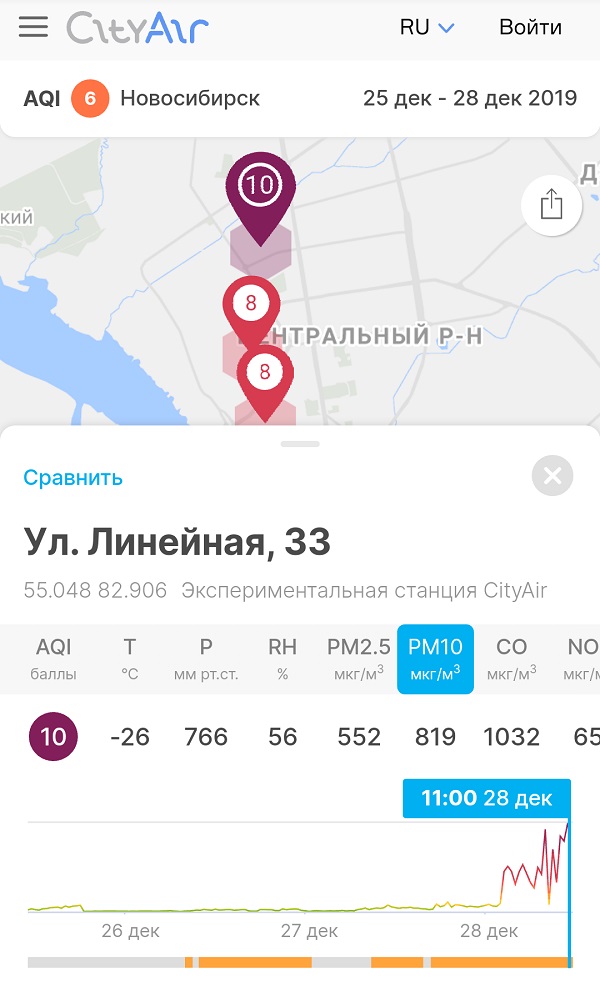Switch to the AQI баллы tab
This screenshot has width=600, height=994.
coord(54,659)
